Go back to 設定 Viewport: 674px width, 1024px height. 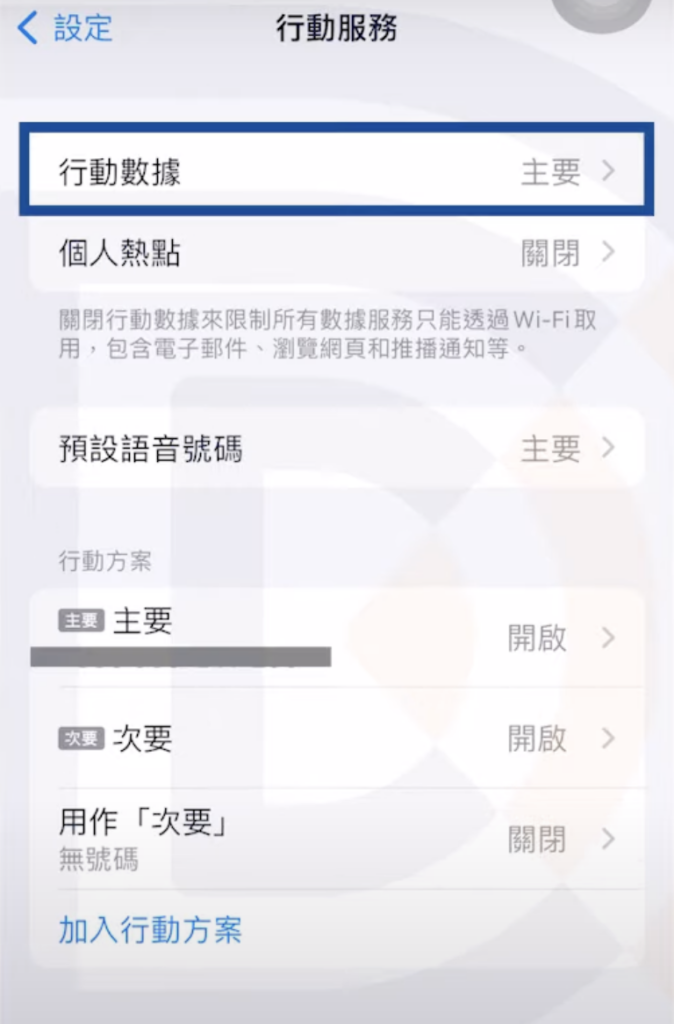(x=66, y=28)
